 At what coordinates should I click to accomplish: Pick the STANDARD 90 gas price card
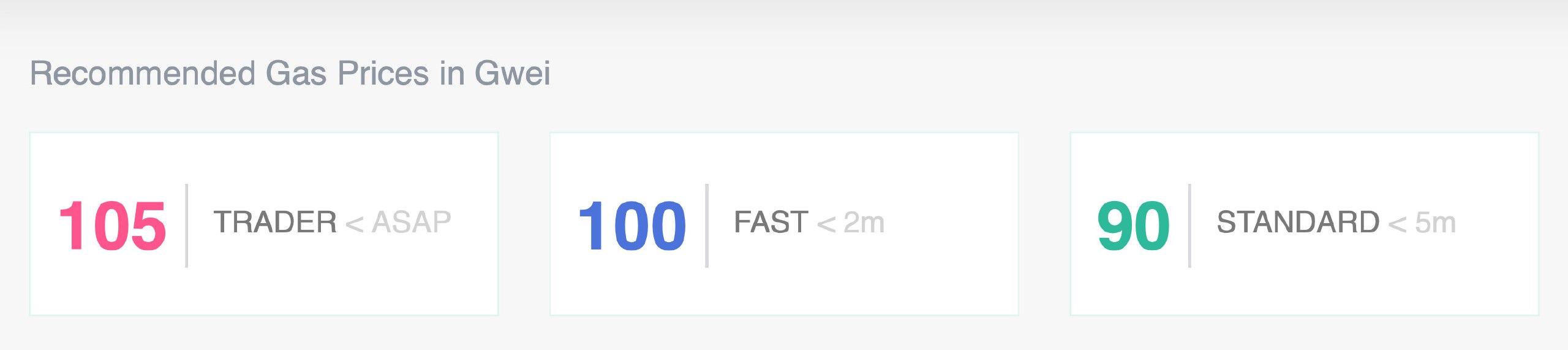click(1304, 224)
